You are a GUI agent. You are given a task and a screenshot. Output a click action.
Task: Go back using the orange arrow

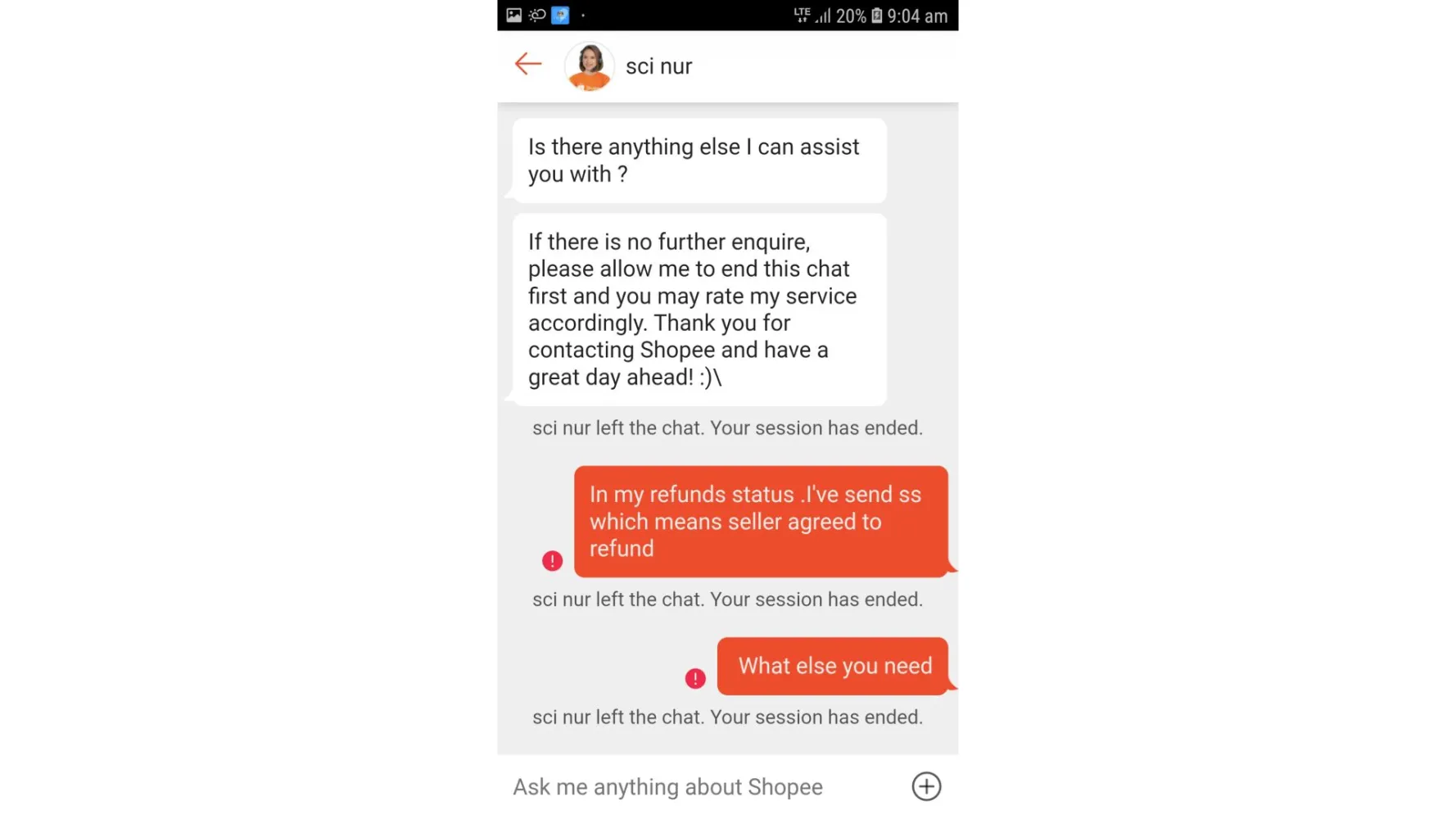pyautogui.click(x=528, y=64)
